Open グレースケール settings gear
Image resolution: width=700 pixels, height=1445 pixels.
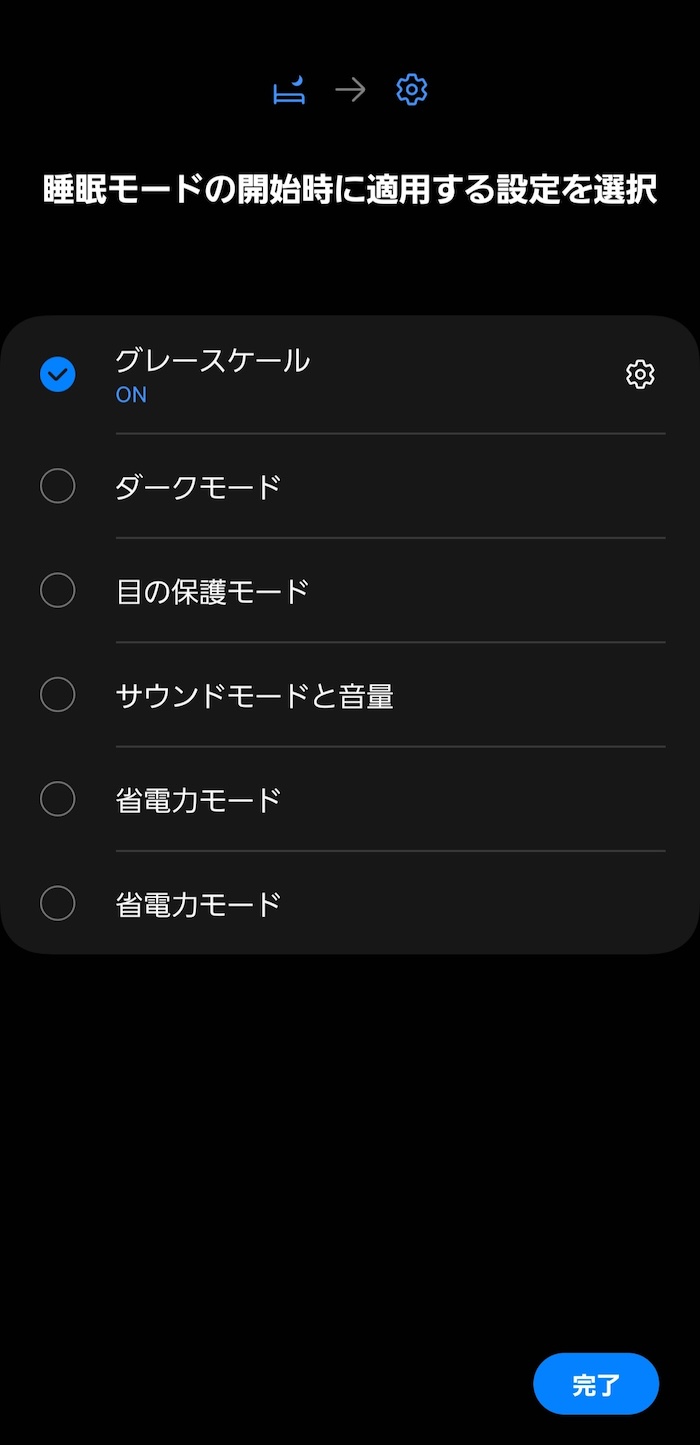coord(640,375)
